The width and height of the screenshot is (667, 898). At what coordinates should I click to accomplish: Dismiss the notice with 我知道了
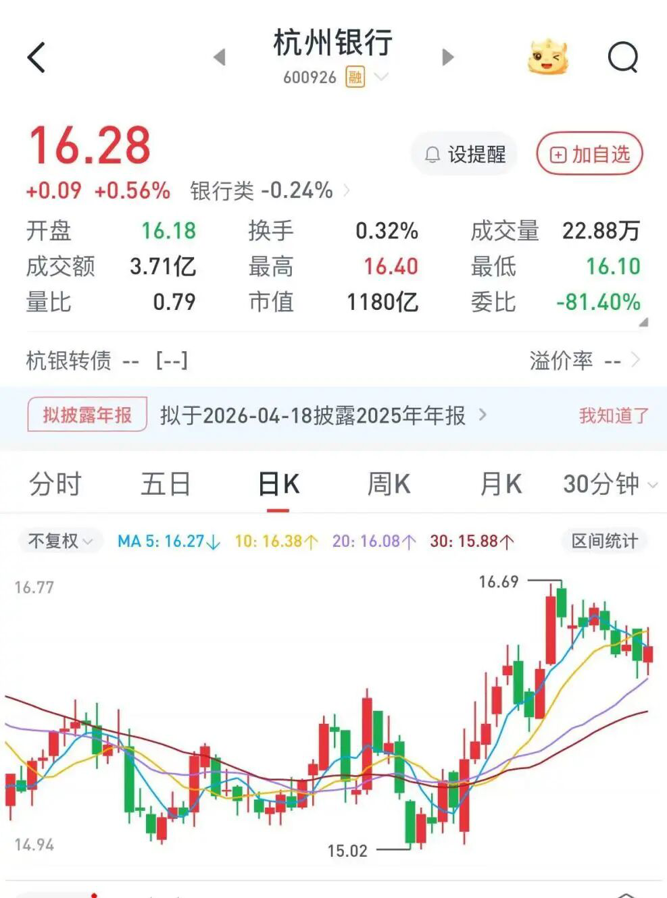click(x=613, y=416)
